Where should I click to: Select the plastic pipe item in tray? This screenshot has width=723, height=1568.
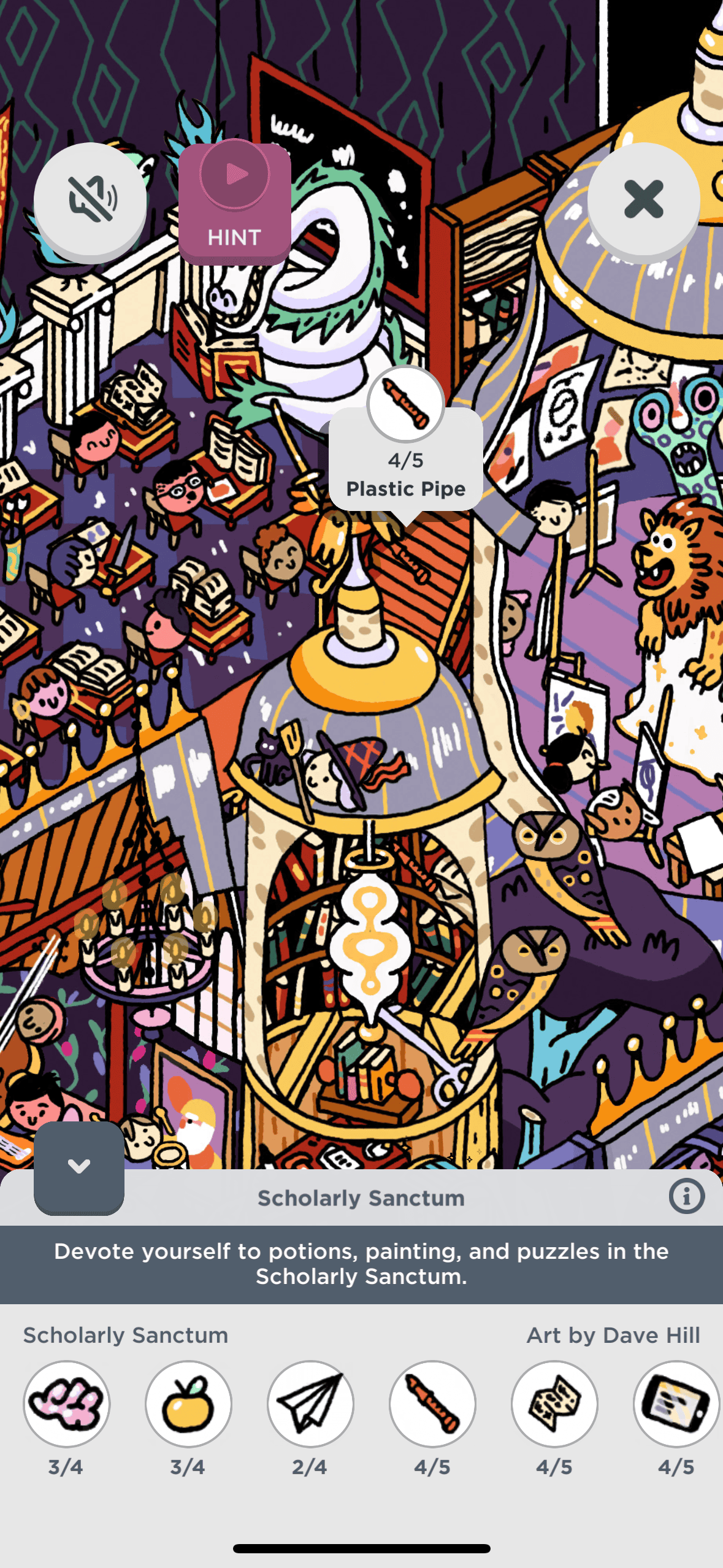pos(432,1404)
